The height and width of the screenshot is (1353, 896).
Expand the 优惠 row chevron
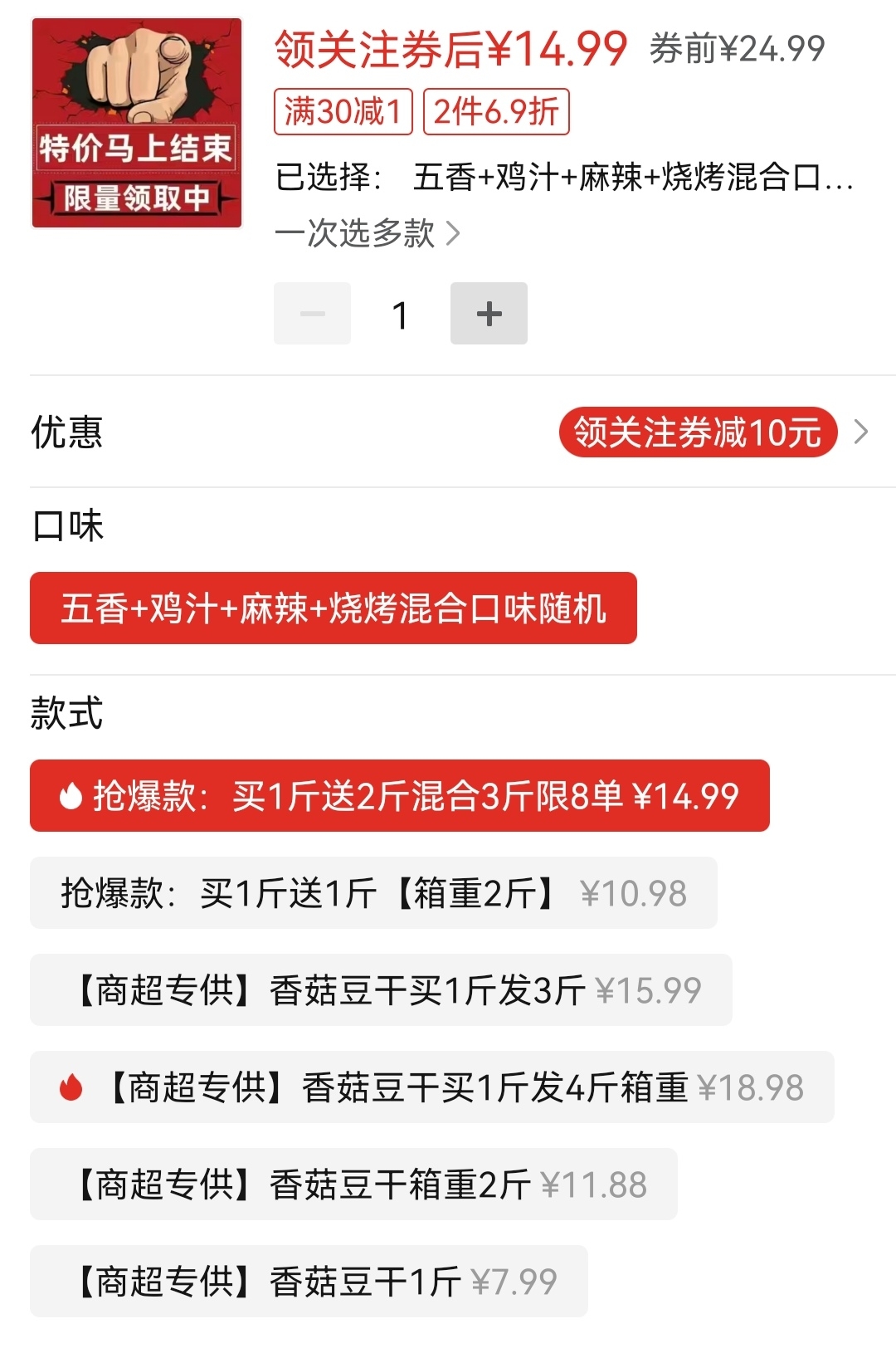pyautogui.click(x=861, y=432)
